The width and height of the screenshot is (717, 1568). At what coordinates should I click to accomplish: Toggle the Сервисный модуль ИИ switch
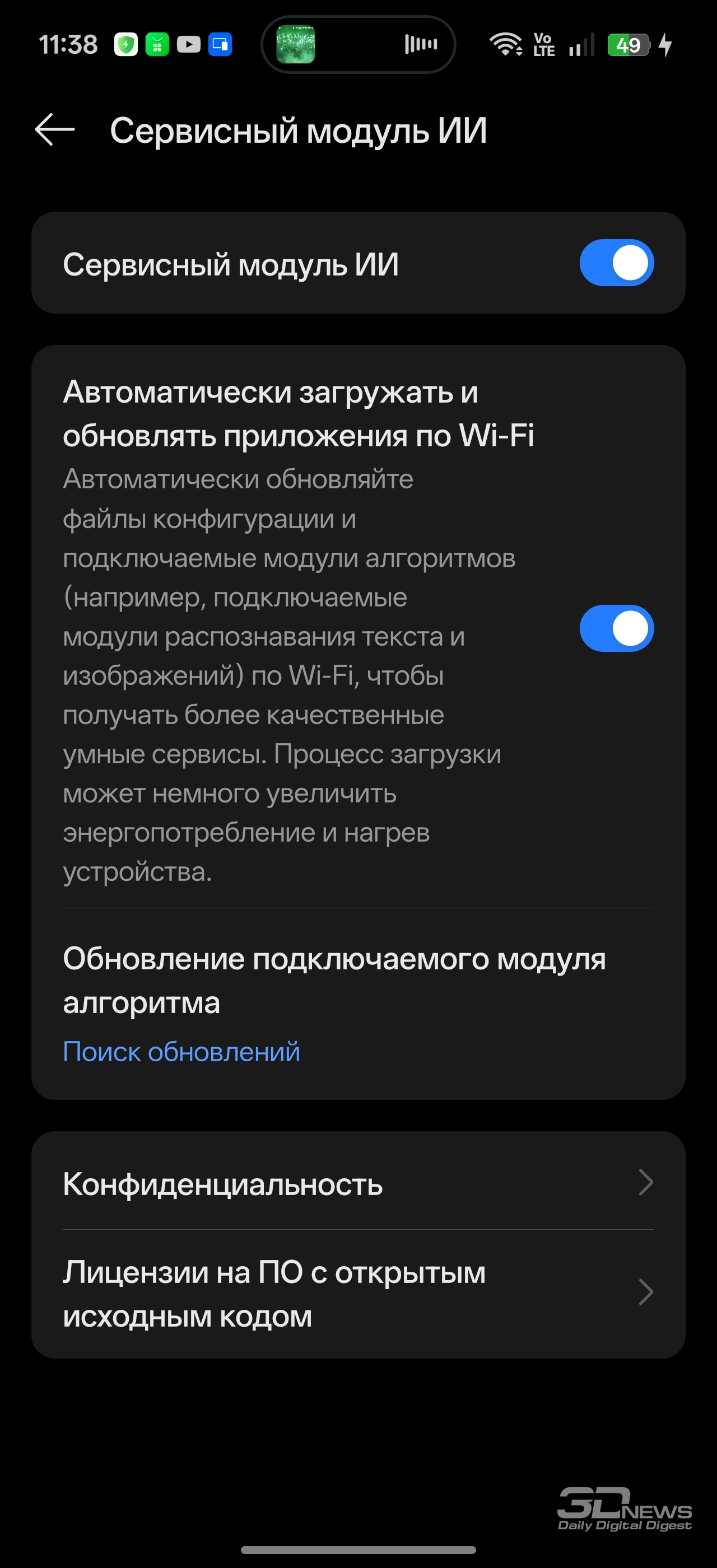pos(616,263)
